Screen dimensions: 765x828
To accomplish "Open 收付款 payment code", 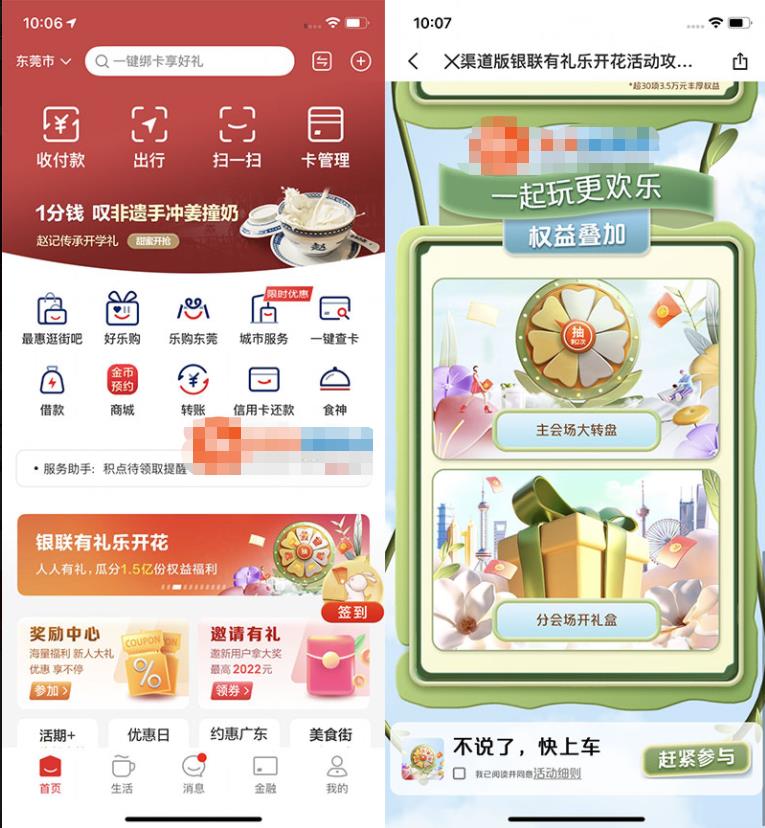I will [60, 137].
